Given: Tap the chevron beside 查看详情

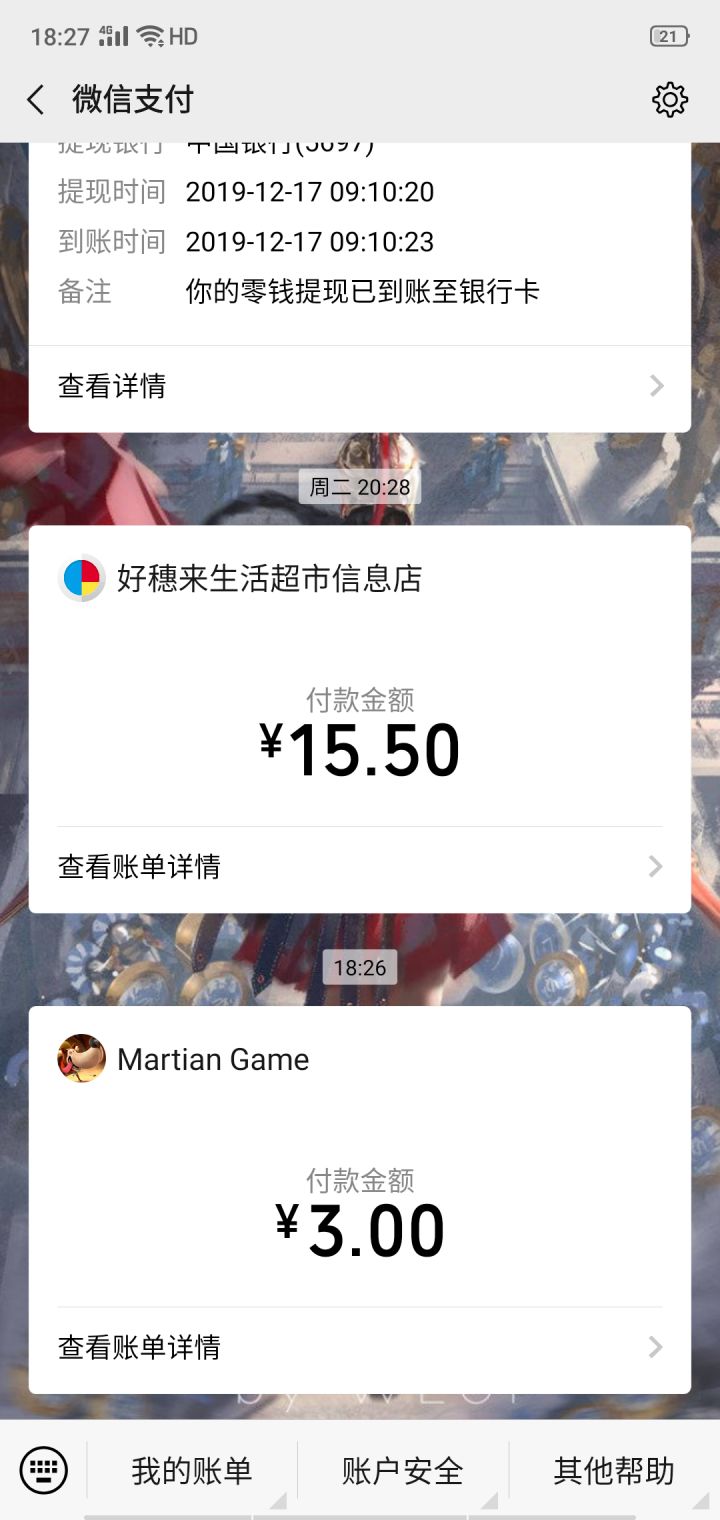Looking at the screenshot, I should tap(655, 386).
